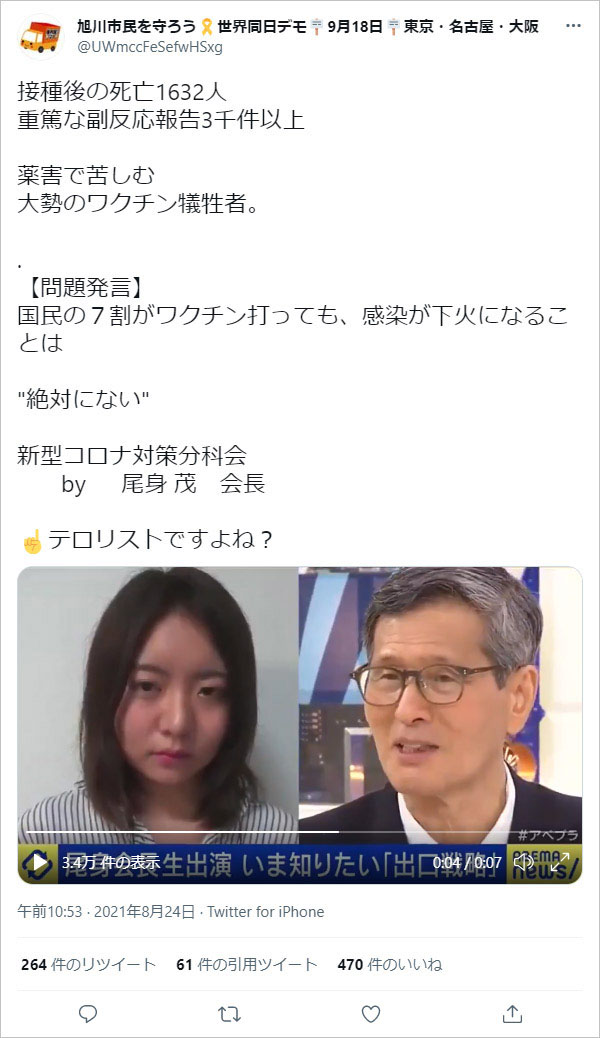This screenshot has height=1038, width=600.
Task: Share this tweet
Action: click(512, 1013)
